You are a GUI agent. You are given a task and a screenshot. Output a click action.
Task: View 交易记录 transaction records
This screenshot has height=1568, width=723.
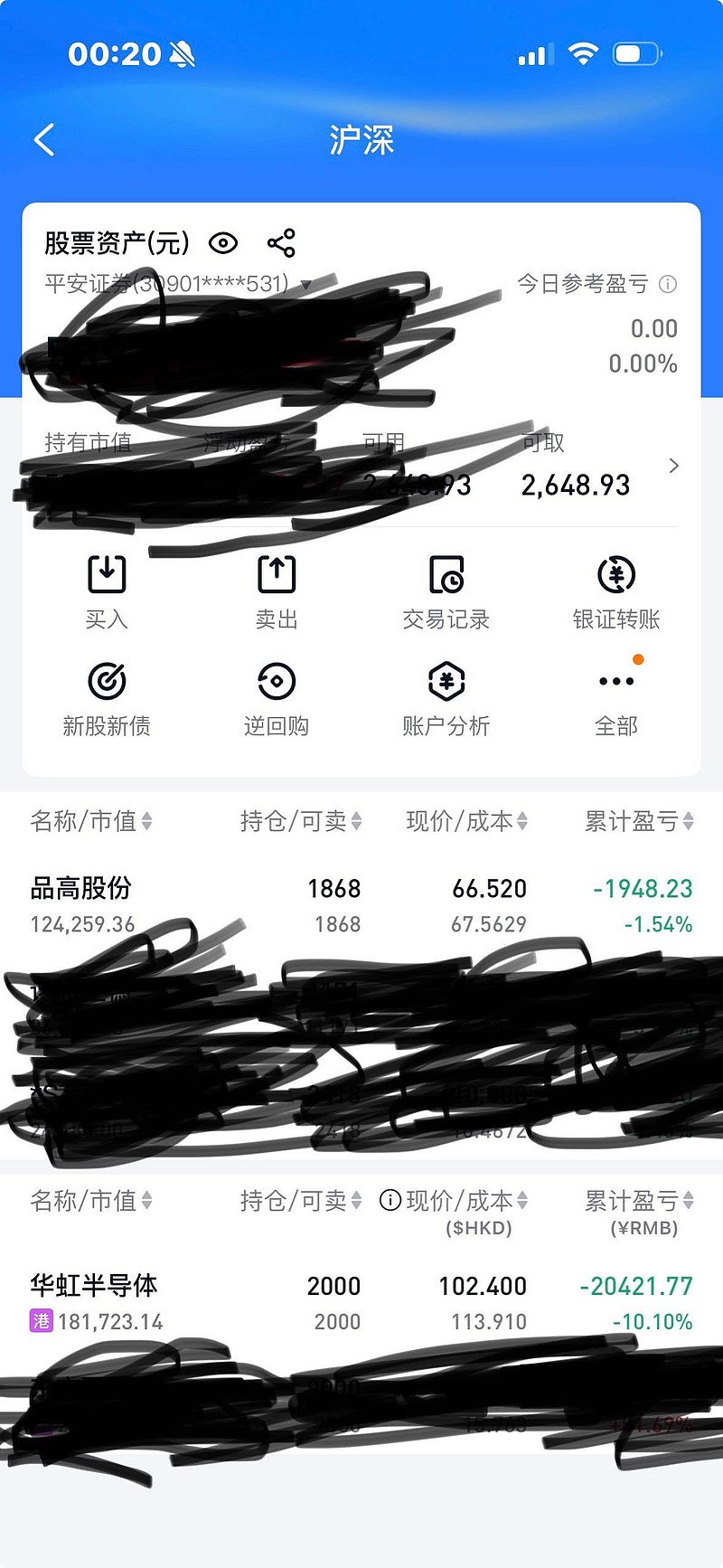click(446, 592)
